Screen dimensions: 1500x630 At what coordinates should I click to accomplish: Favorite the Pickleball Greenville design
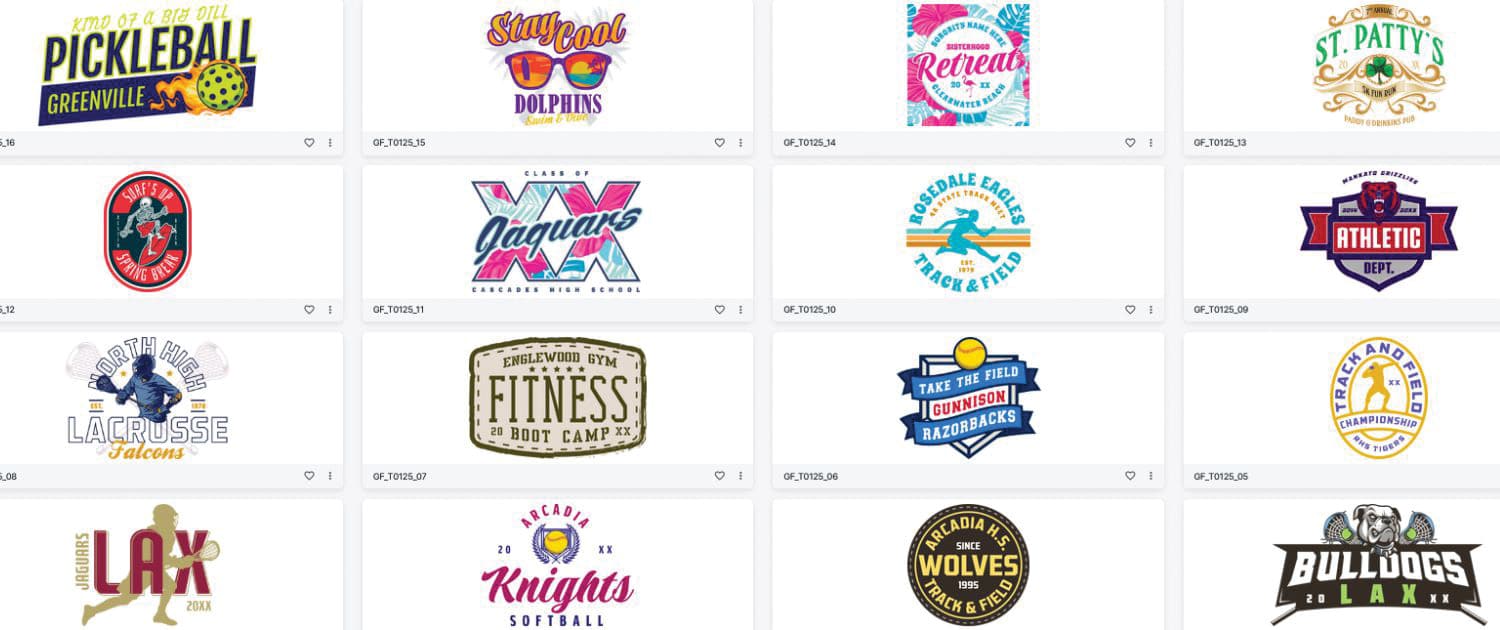309,143
